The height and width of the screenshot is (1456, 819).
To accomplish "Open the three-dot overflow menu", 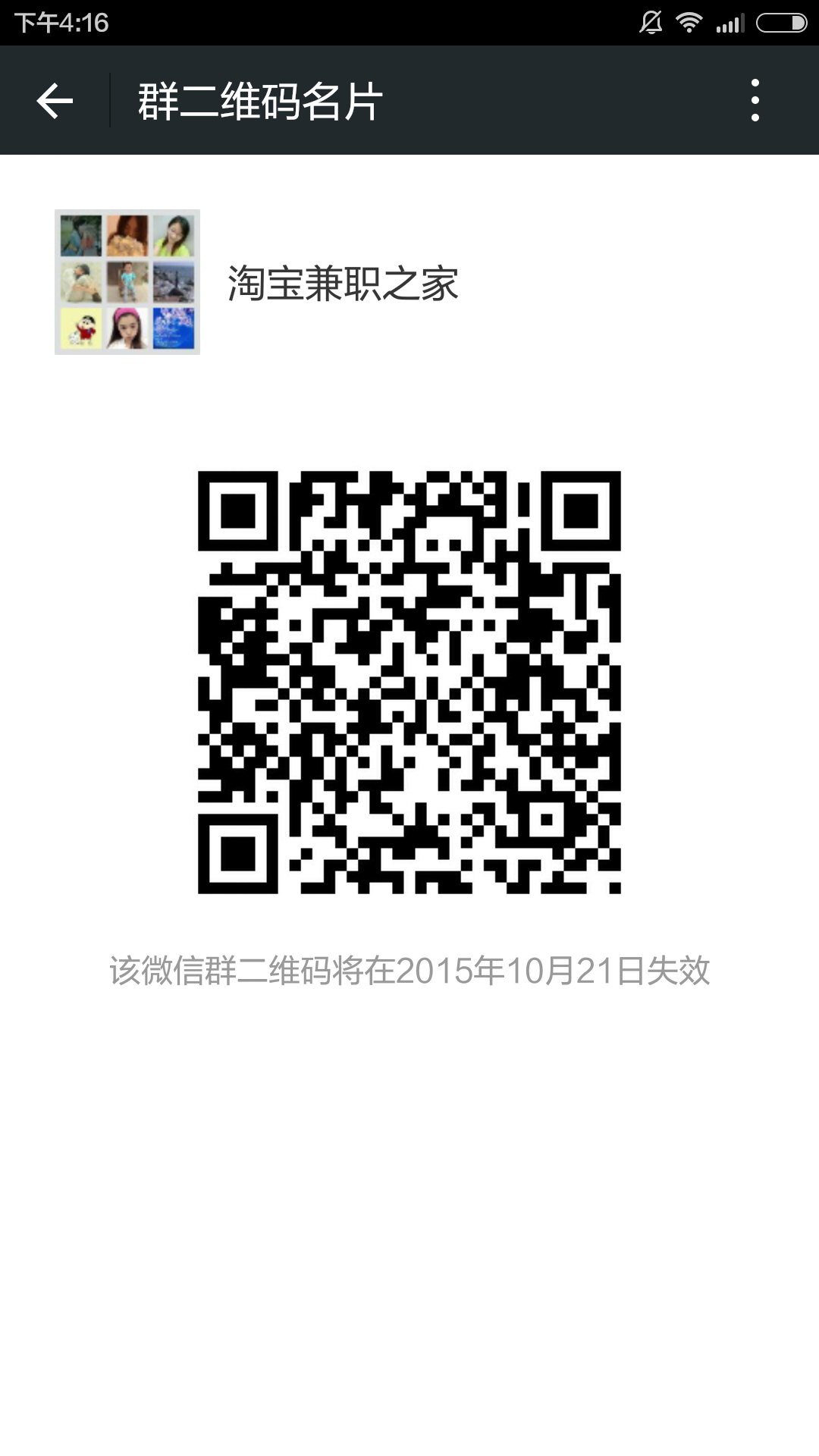I will pyautogui.click(x=755, y=100).
